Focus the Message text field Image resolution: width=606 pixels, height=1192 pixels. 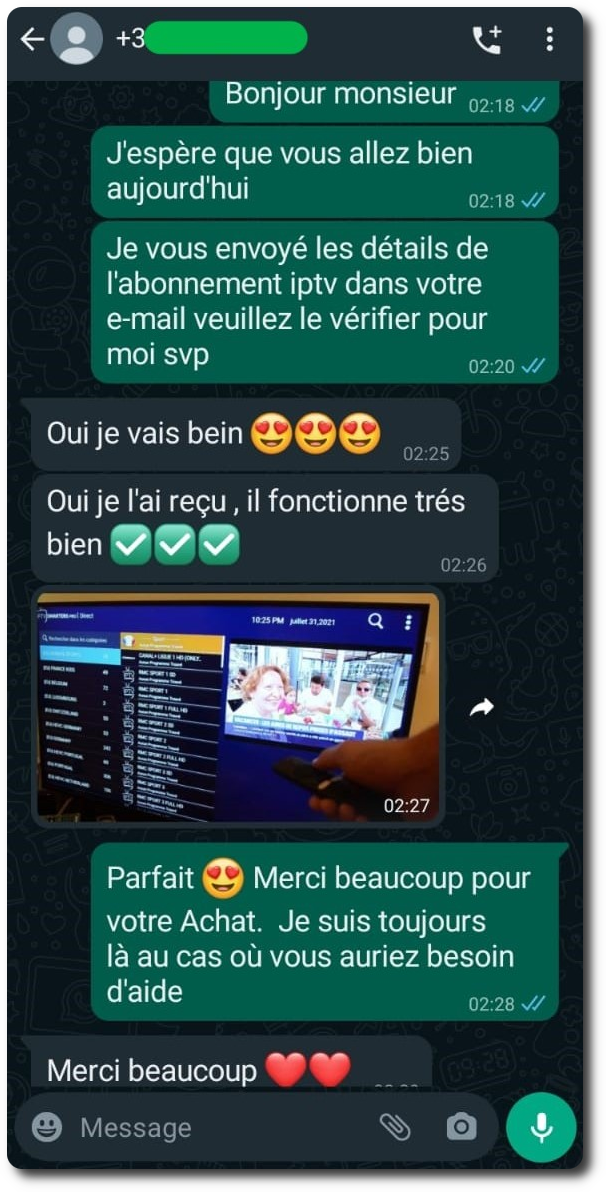click(x=220, y=1128)
